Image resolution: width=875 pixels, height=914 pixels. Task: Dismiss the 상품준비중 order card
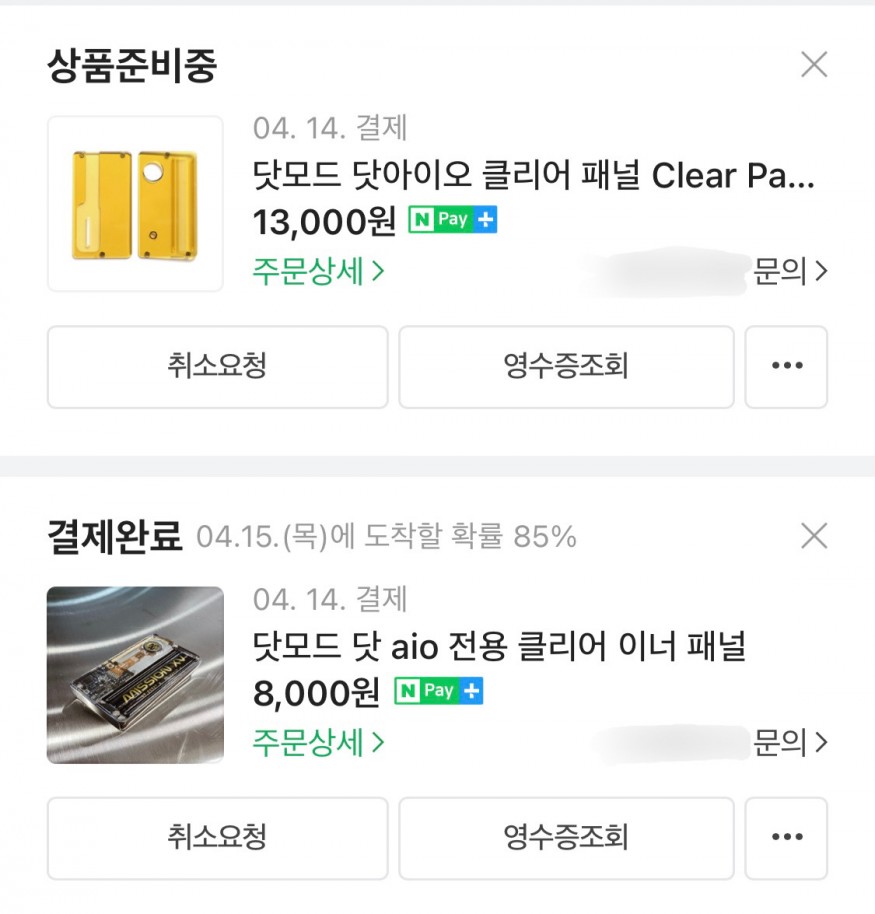coord(814,65)
